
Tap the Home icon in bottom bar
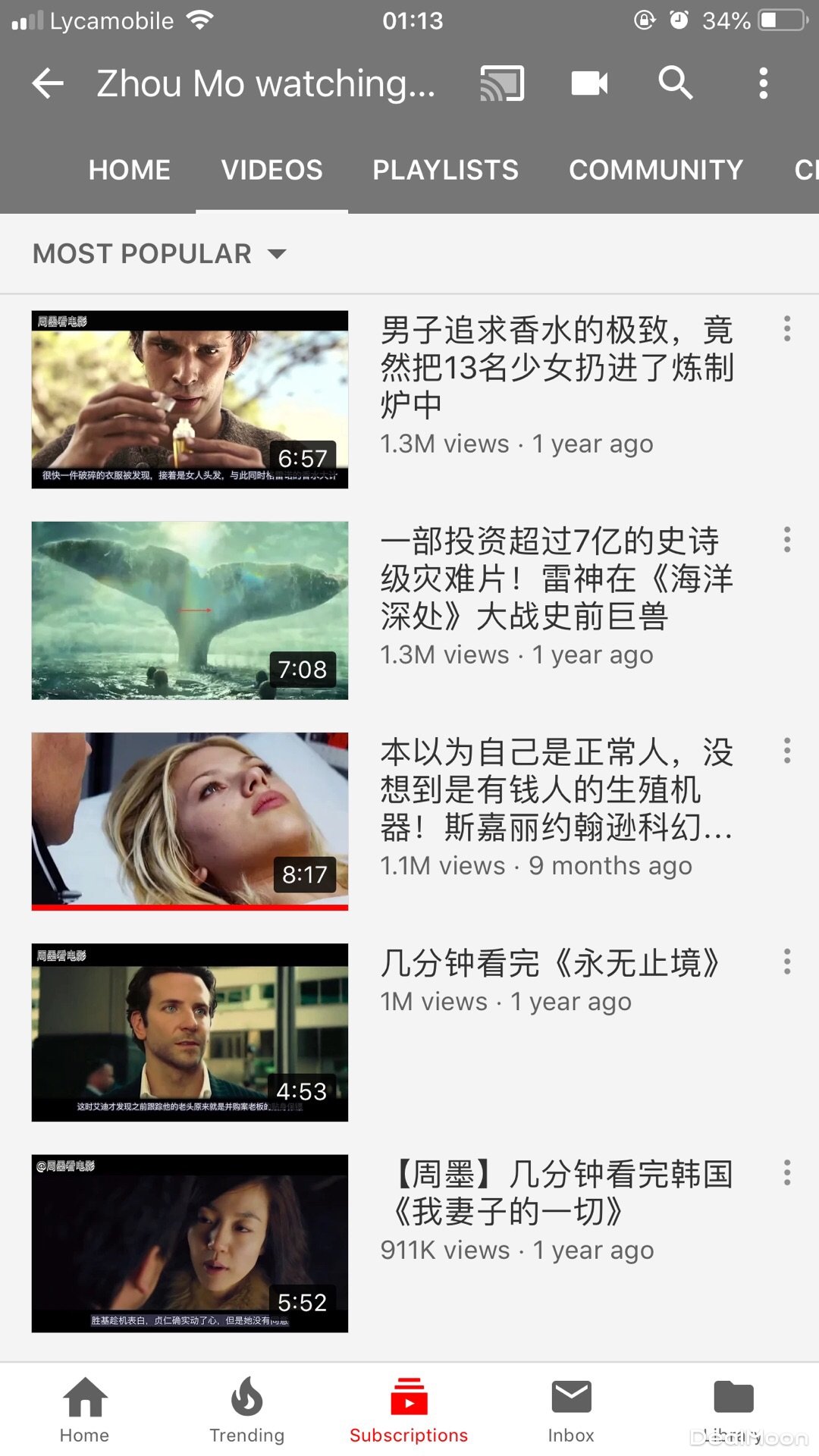click(x=84, y=1399)
